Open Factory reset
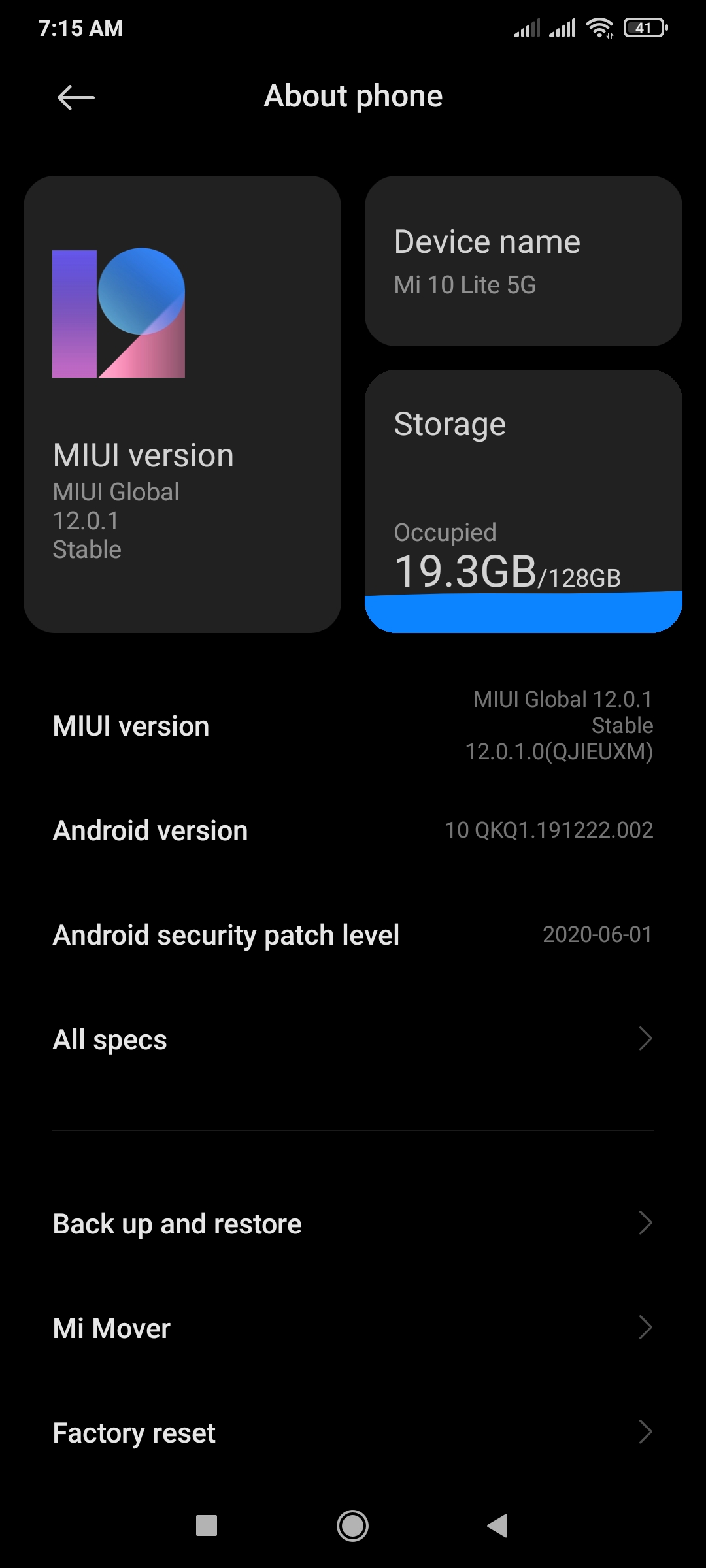 [353, 1433]
